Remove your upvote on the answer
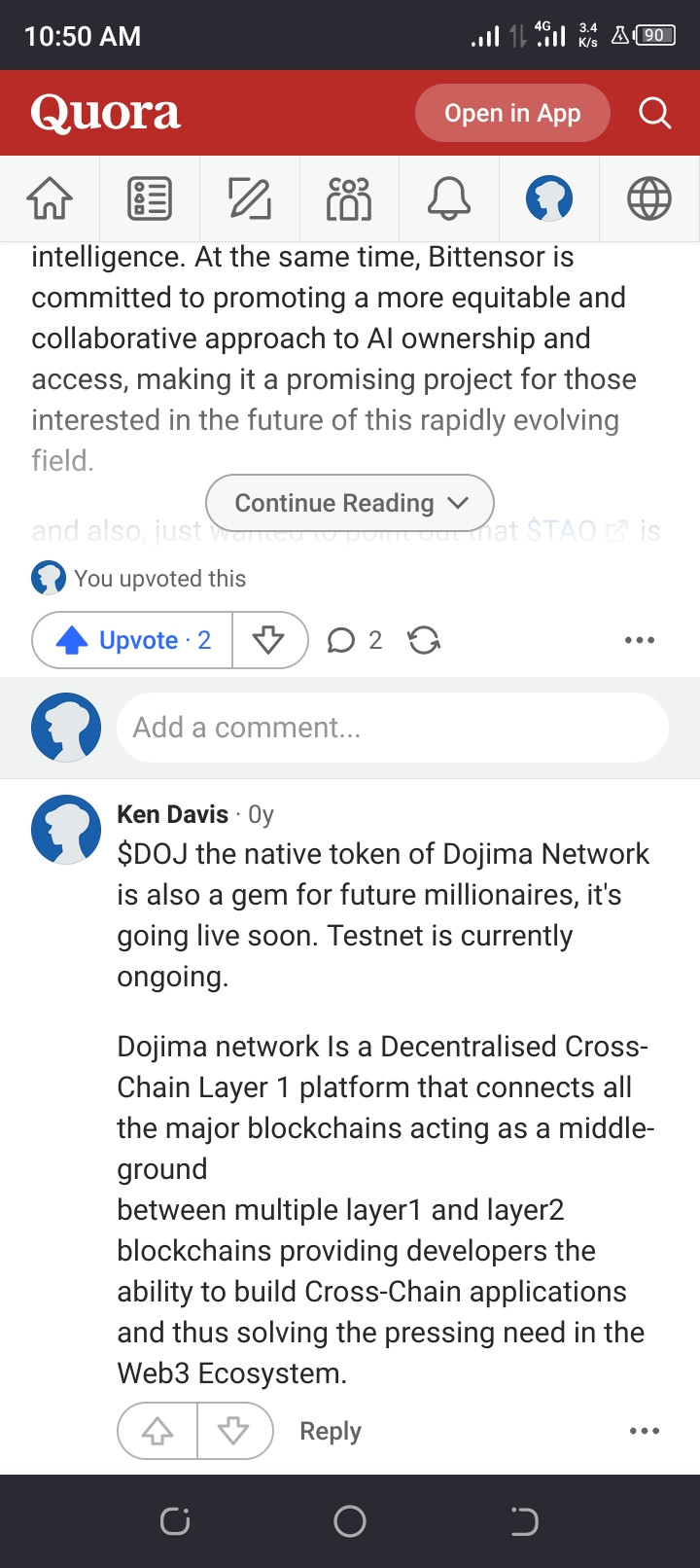The image size is (700, 1568). [133, 640]
